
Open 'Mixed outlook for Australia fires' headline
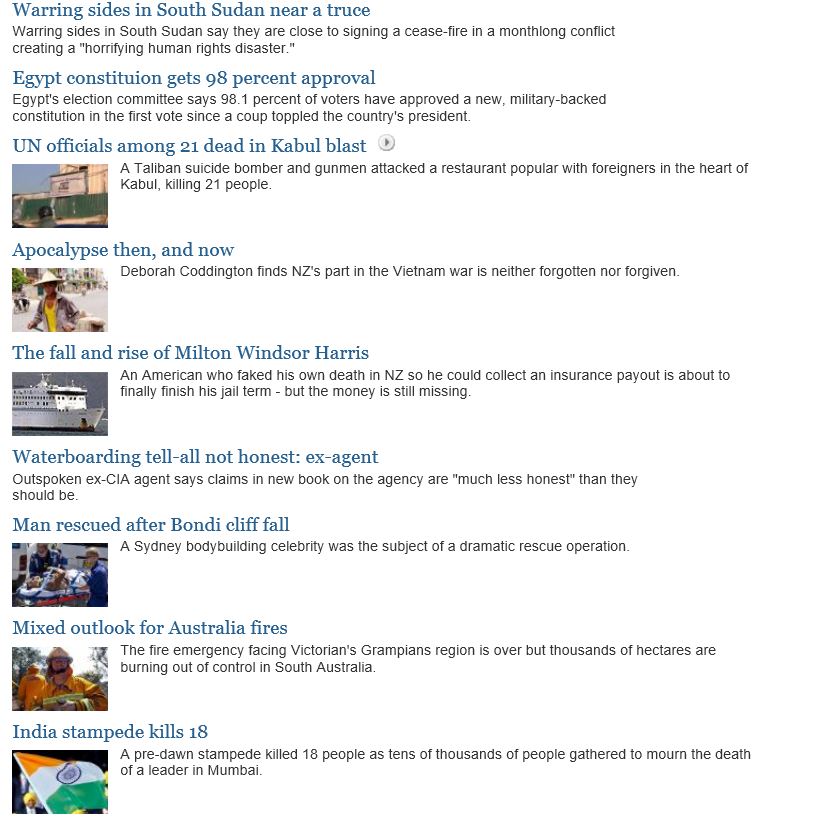pyautogui.click(x=150, y=628)
